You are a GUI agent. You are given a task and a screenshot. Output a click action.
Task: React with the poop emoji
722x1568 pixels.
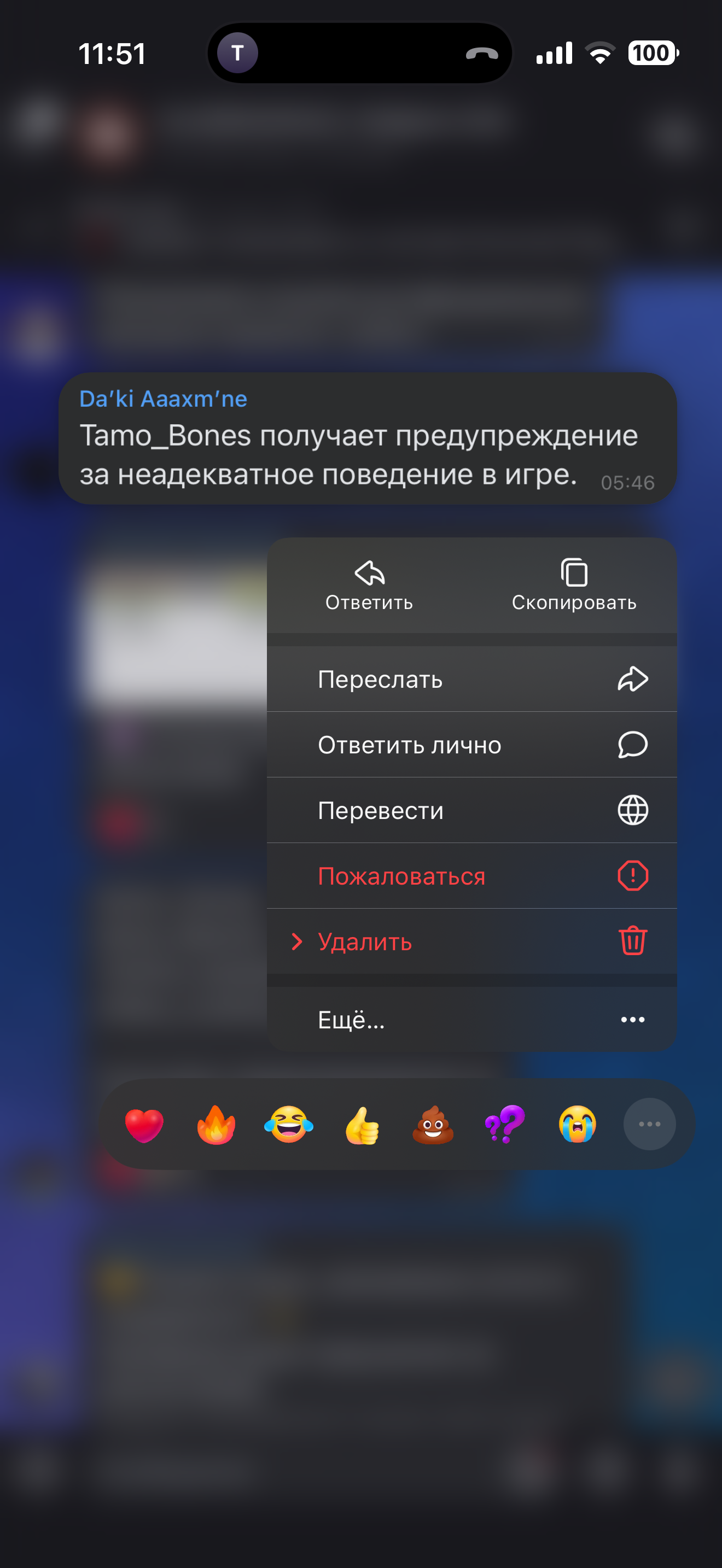(433, 1124)
